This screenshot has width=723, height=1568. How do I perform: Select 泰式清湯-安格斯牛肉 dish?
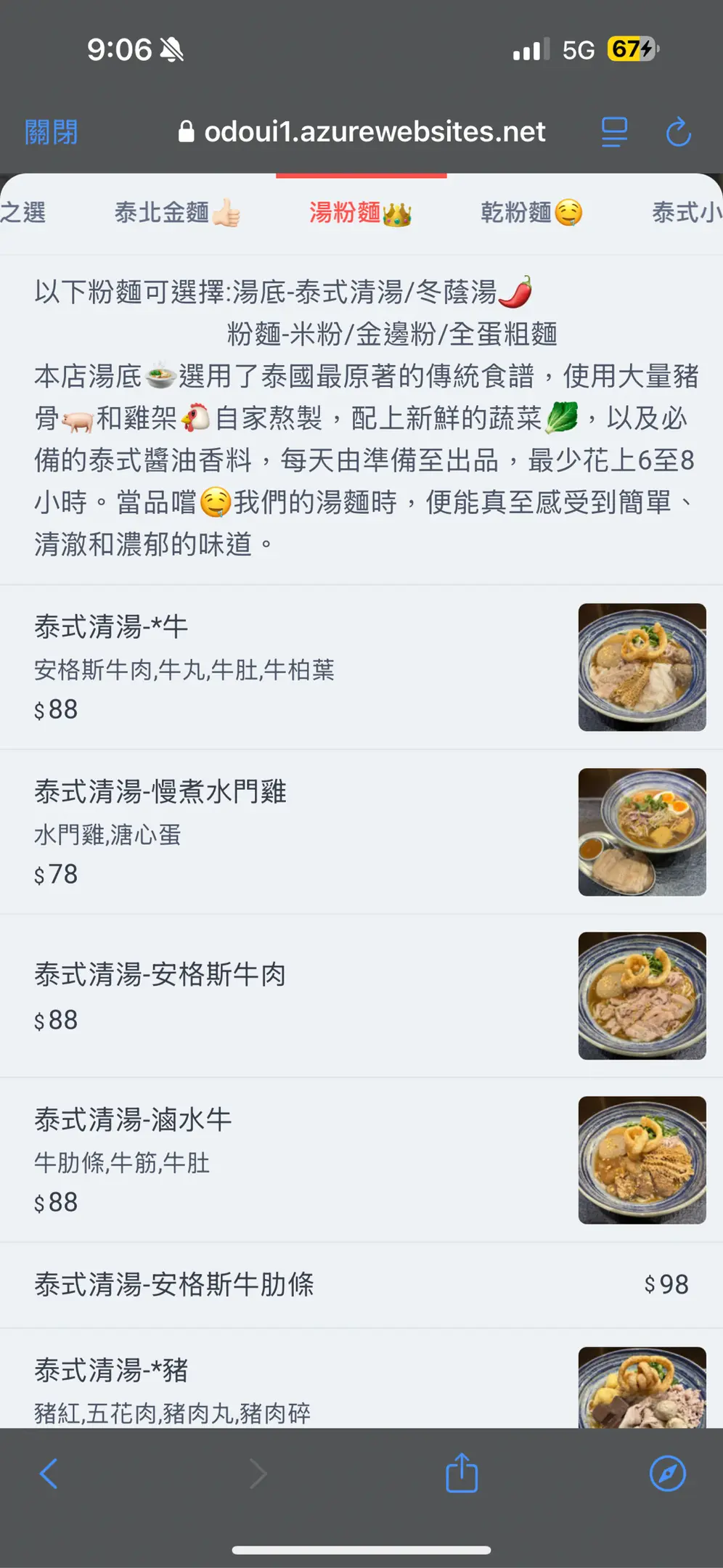pyautogui.click(x=361, y=996)
